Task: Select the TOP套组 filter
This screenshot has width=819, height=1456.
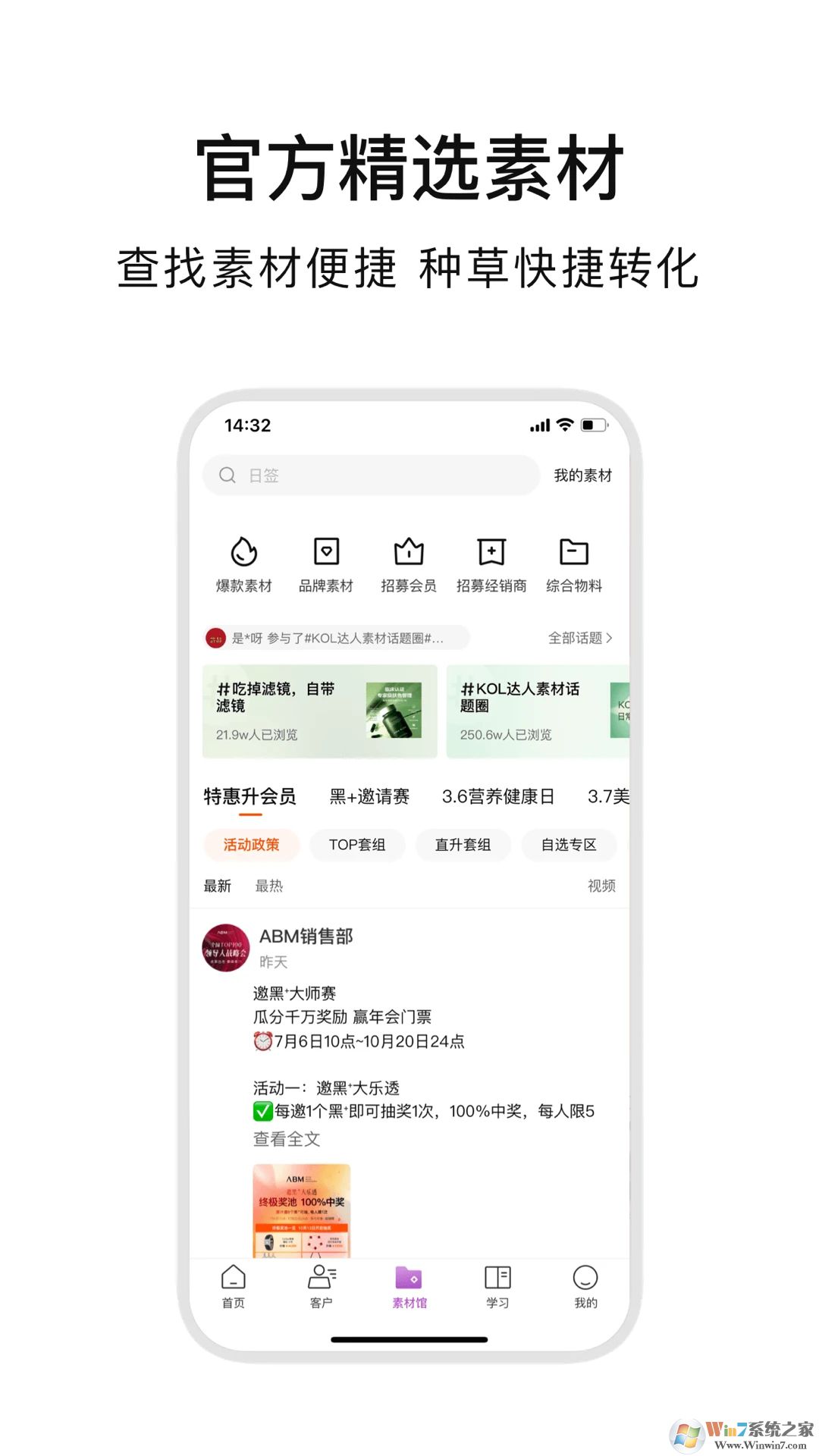Action: (356, 845)
